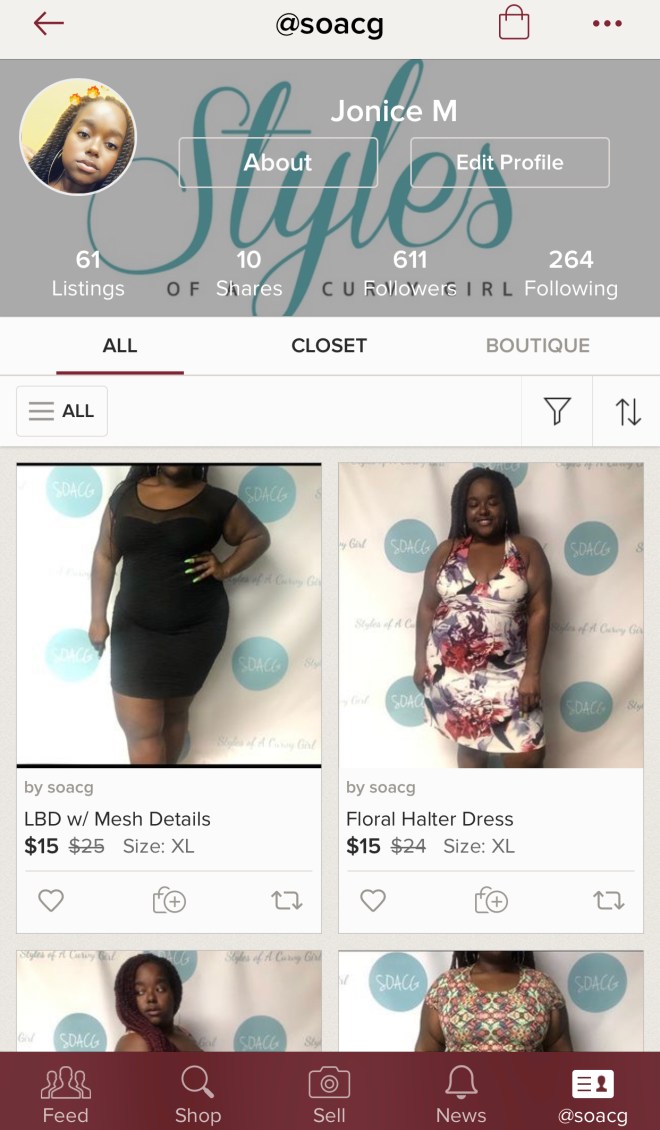
Task: Open the ALL category dropdown
Action: tap(62, 411)
